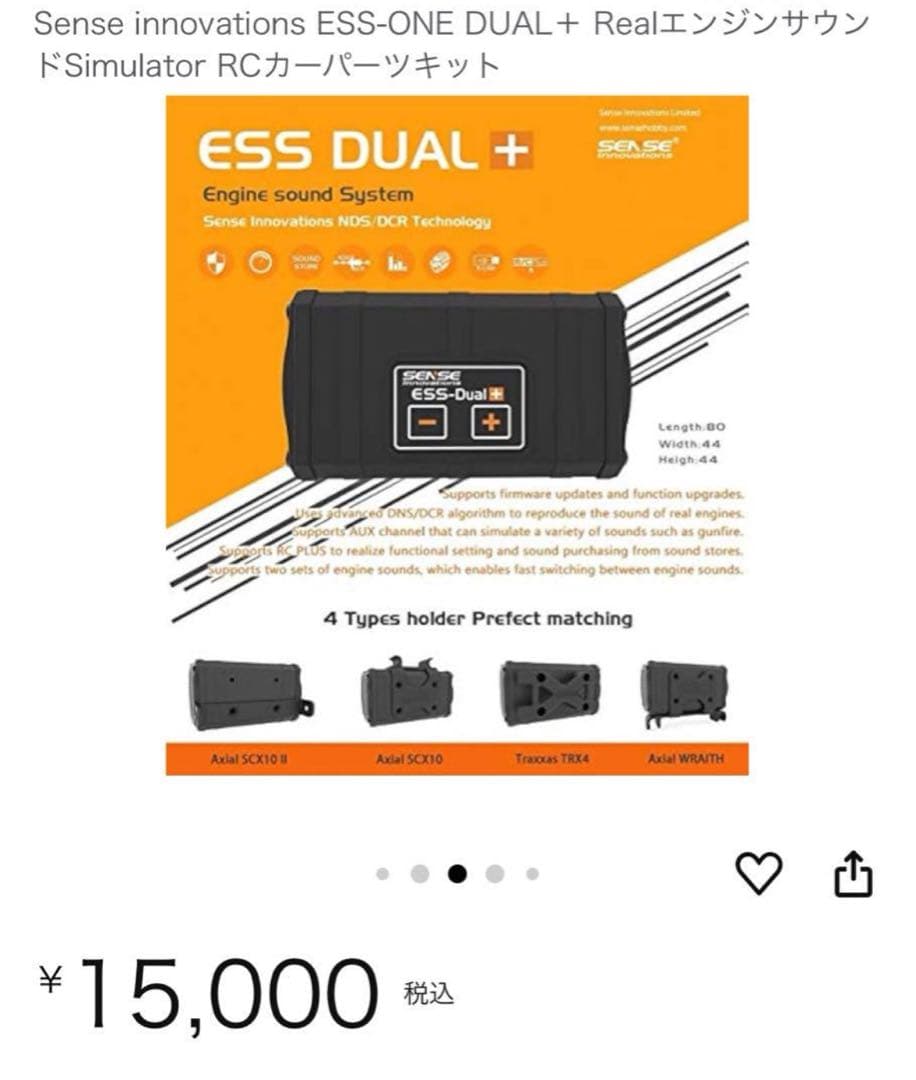Image resolution: width=916 pixels, height=1080 pixels.
Task: Select the first carousel dot
Action: click(381, 871)
